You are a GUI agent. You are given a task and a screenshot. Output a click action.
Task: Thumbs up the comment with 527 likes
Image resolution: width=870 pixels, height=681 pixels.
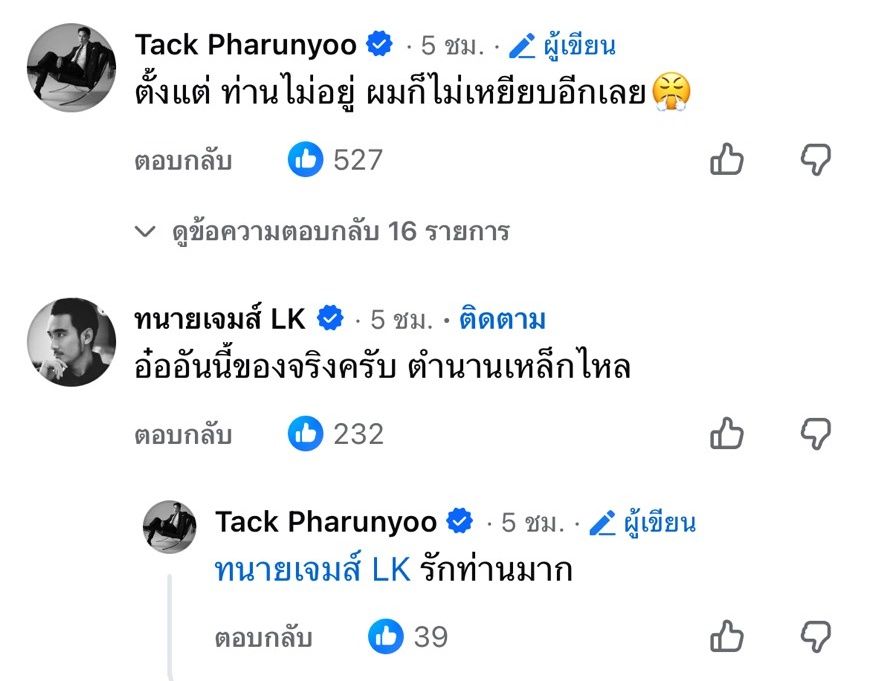tap(727, 159)
